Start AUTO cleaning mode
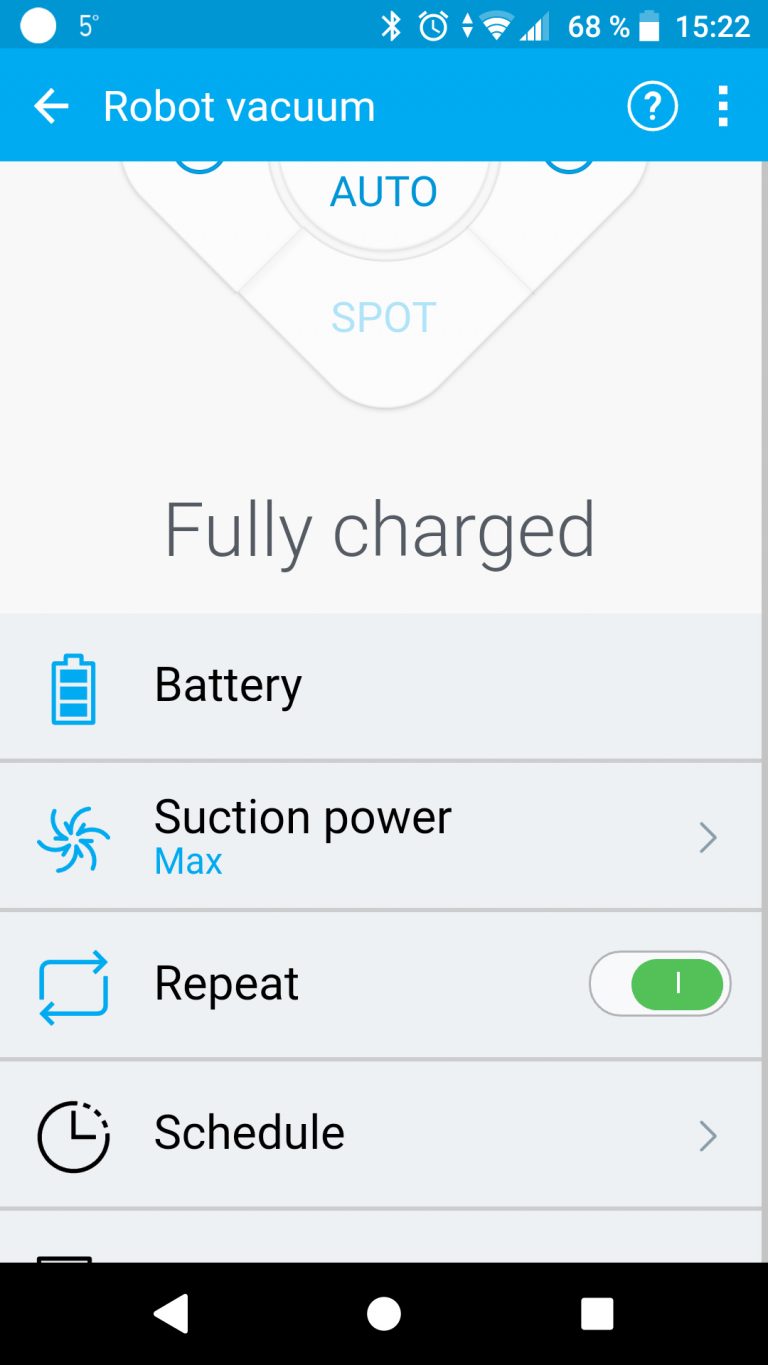Image resolution: width=768 pixels, height=1365 pixels. [384, 191]
